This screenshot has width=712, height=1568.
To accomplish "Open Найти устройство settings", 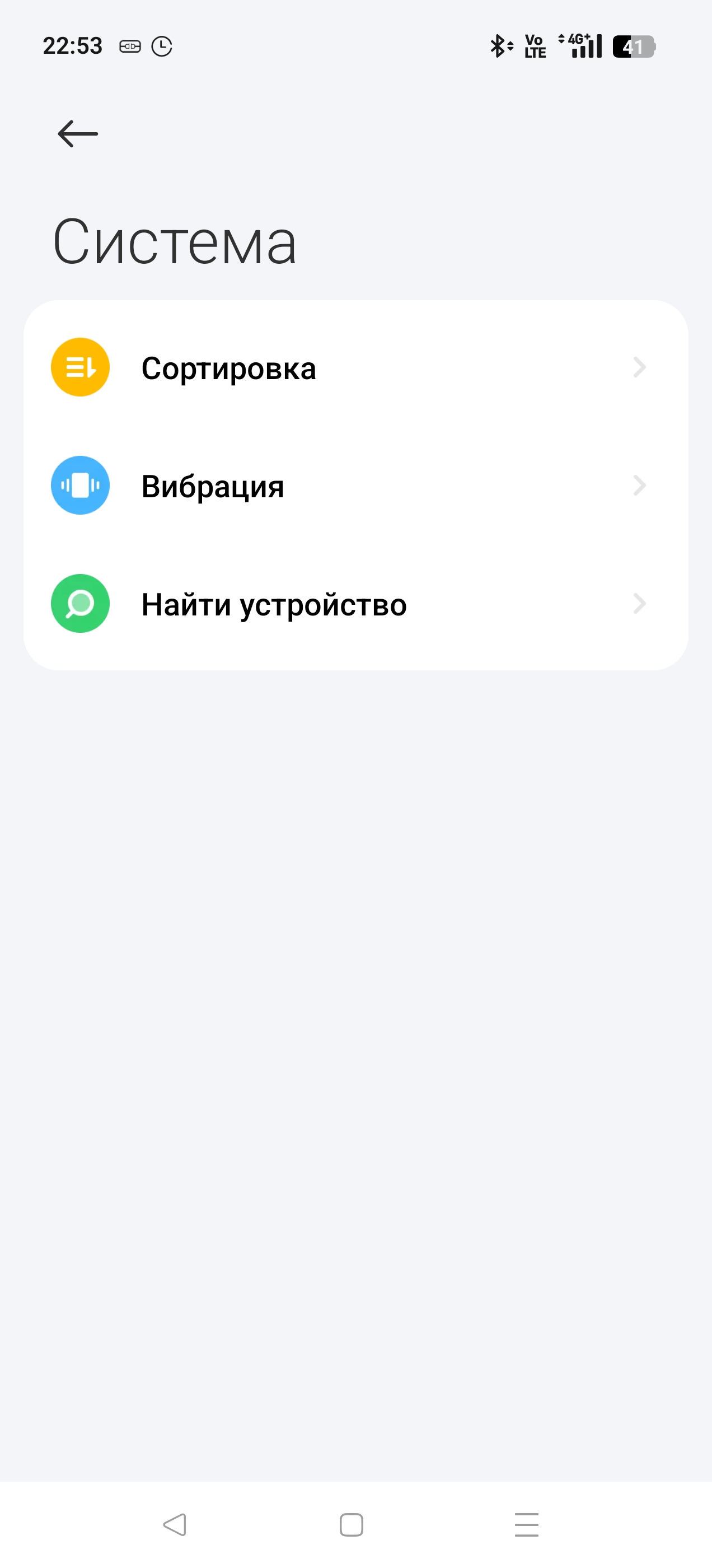I will tap(356, 604).
